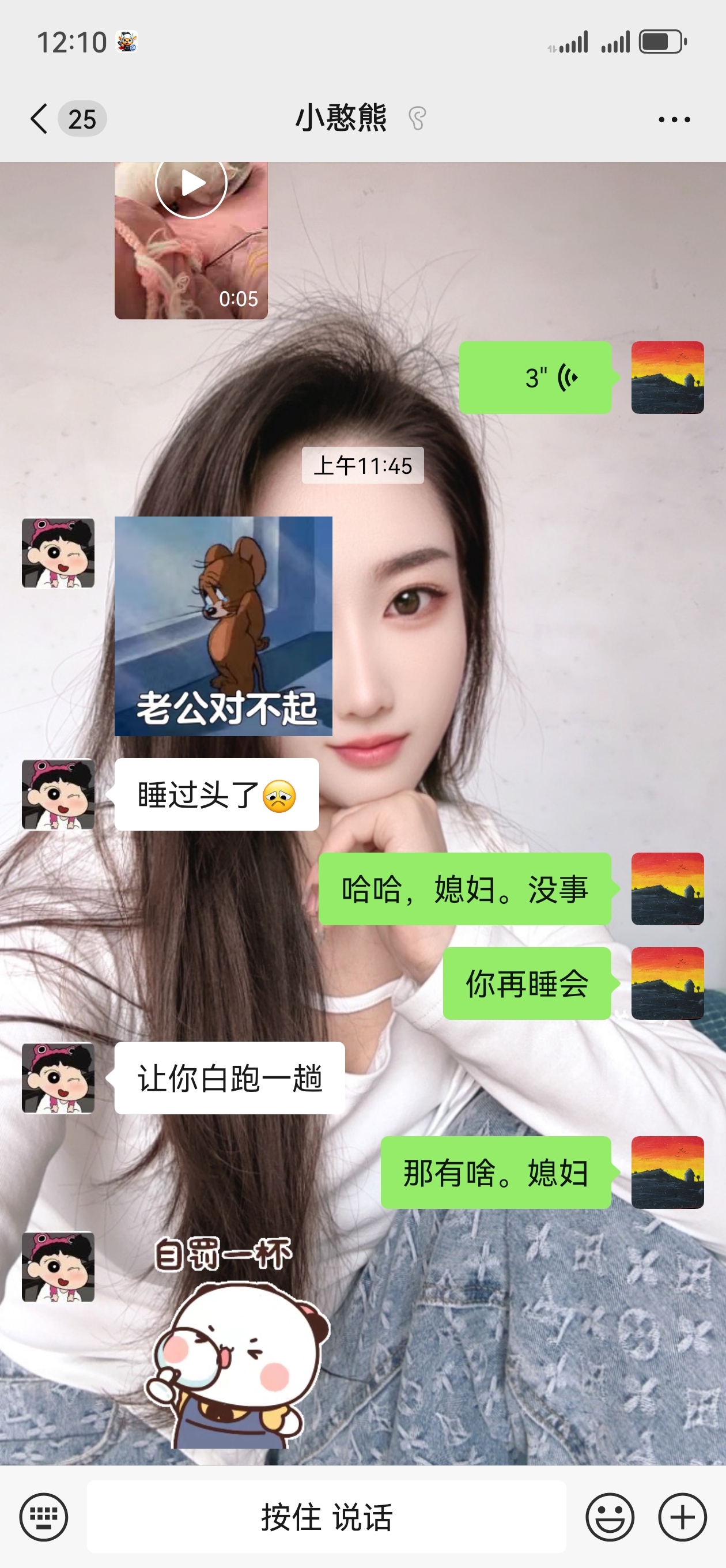Open 小憨熊's avatar from 睡过头了 message
This screenshot has width=726, height=1568.
coord(58,796)
